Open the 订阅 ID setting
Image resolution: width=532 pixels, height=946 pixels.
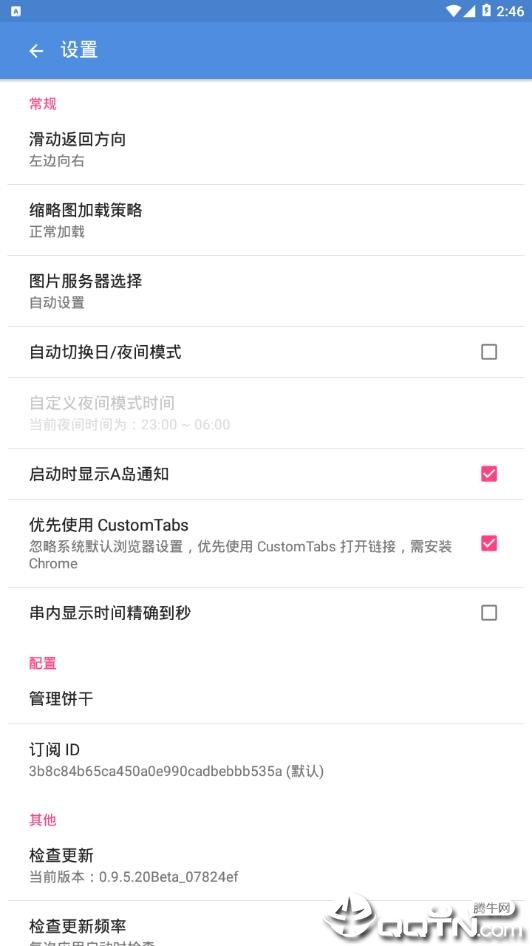266,760
